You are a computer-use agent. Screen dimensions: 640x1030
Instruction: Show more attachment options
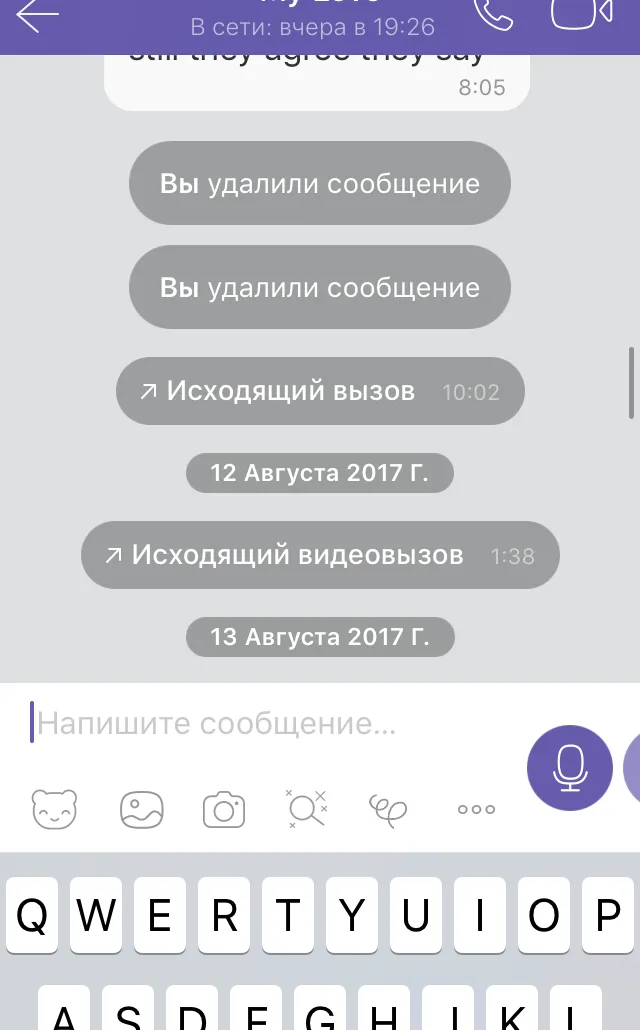click(x=476, y=809)
